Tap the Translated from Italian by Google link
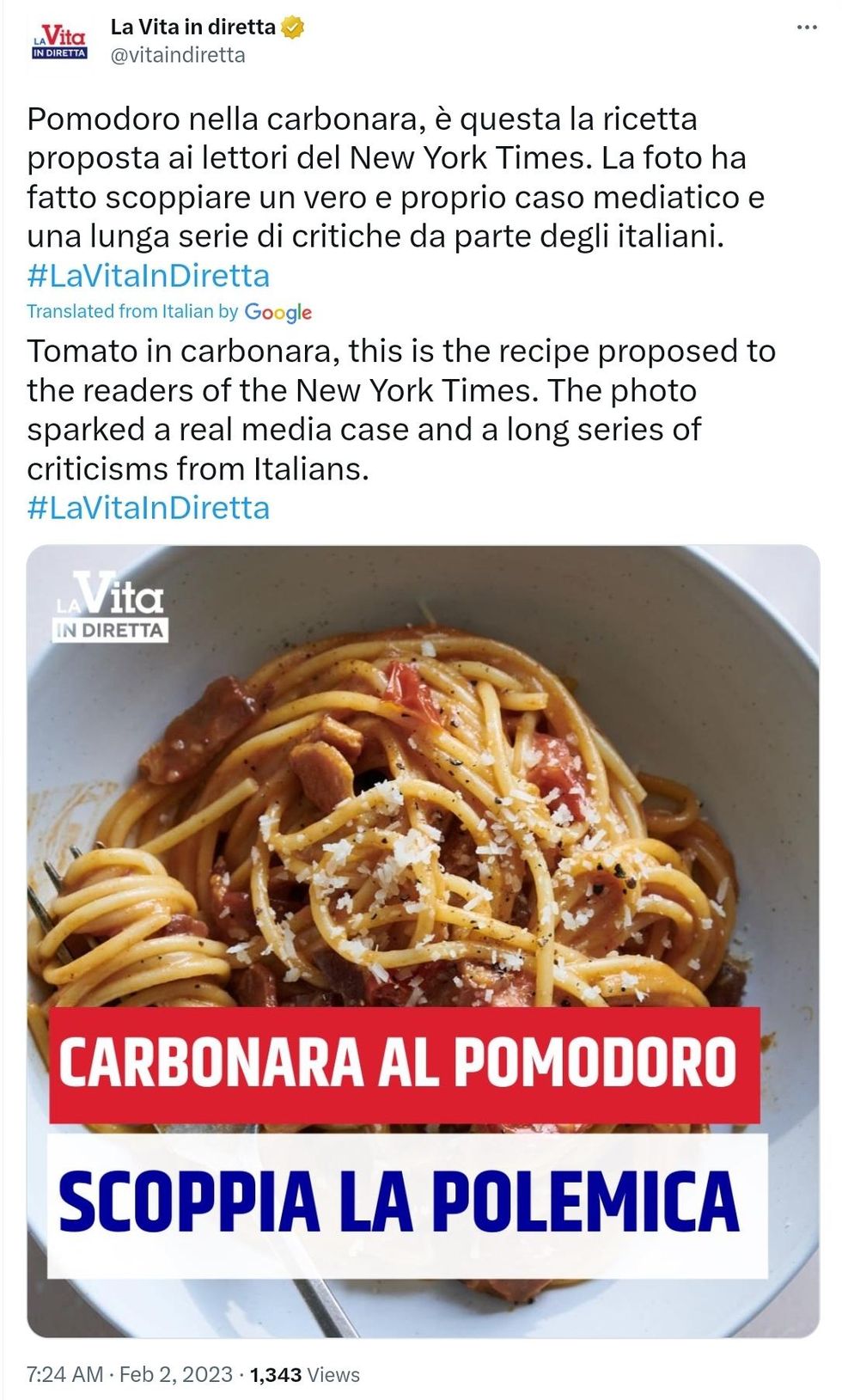 coord(168,312)
